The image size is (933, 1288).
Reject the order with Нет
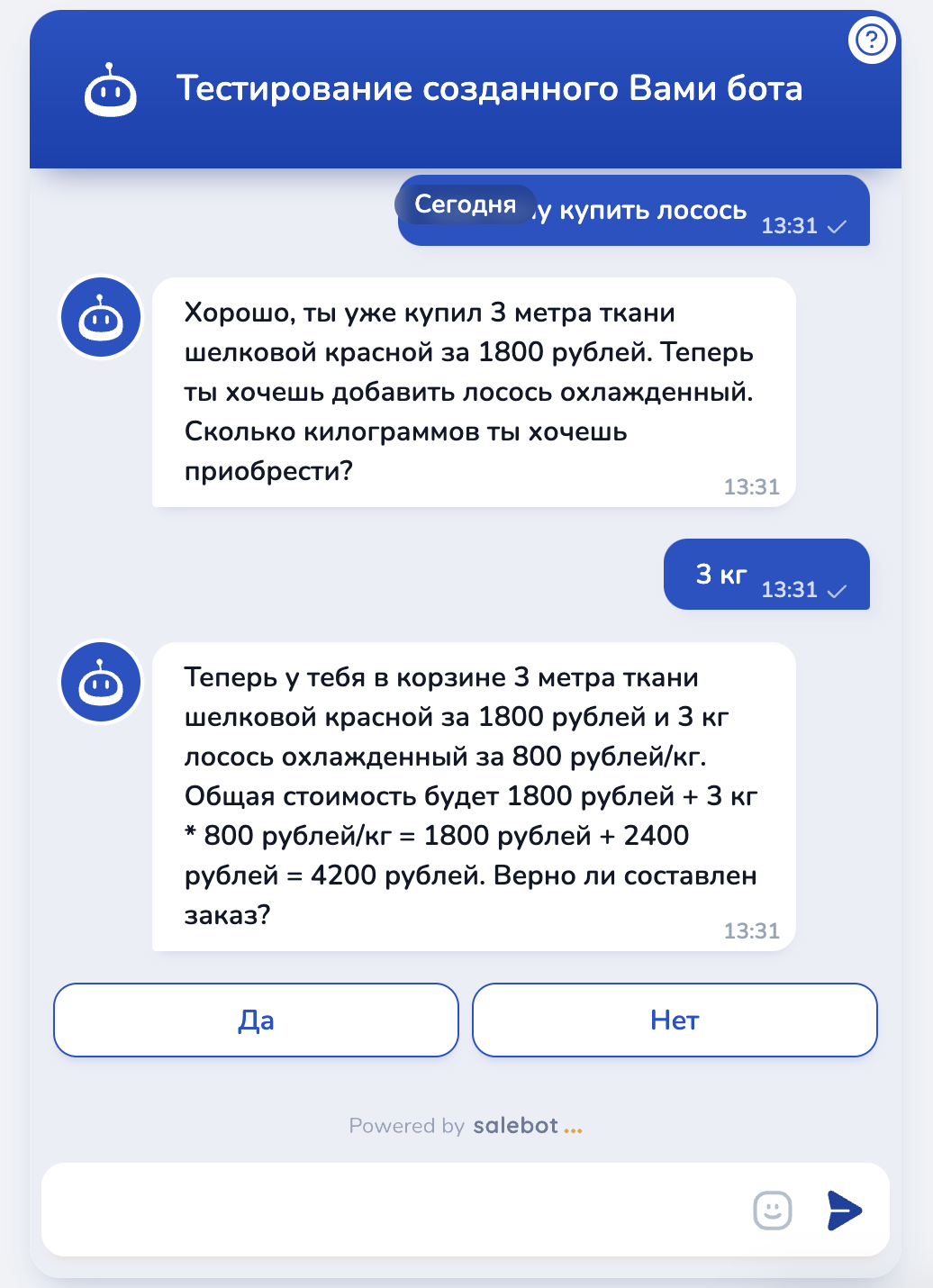[x=675, y=1020]
